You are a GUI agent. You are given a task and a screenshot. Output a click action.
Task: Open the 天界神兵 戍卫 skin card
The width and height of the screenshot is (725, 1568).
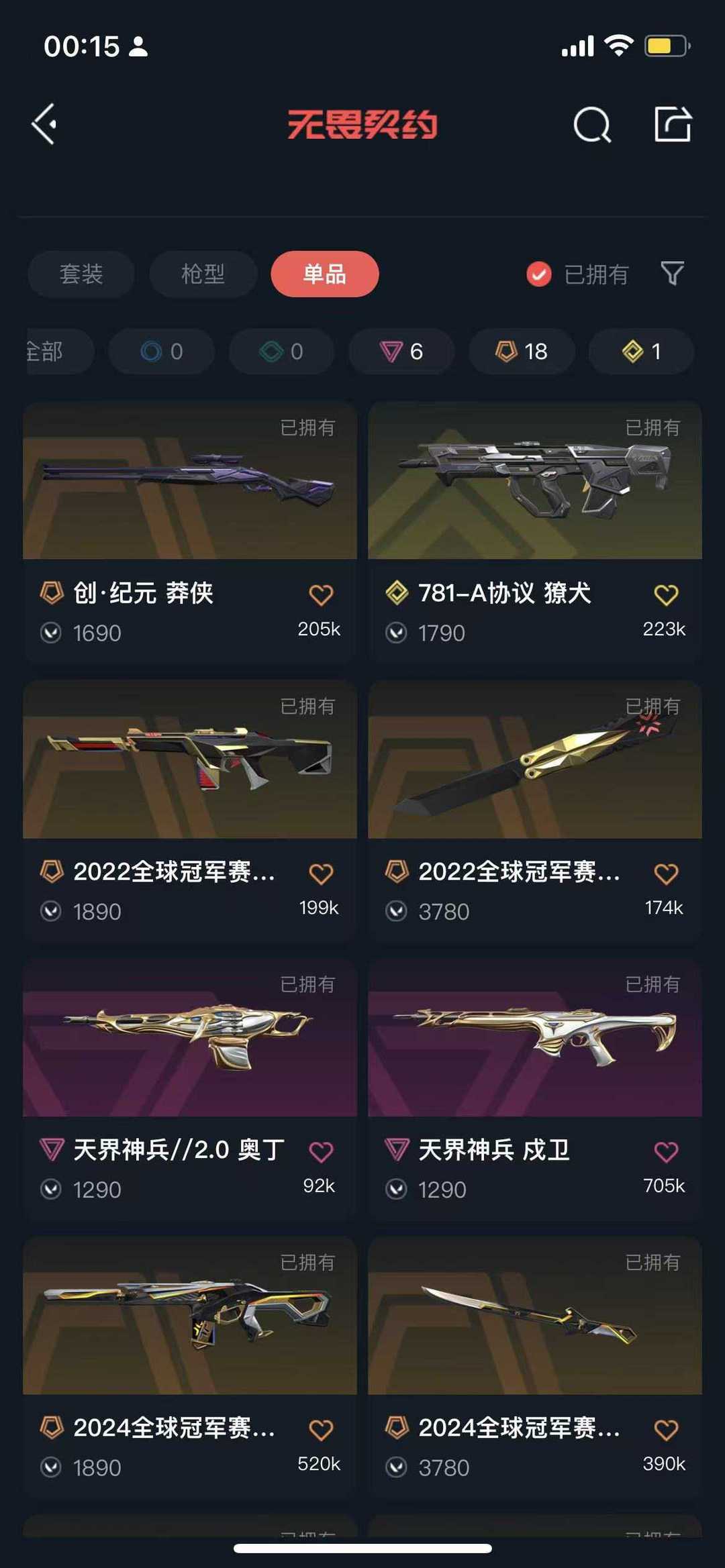pos(535,1089)
